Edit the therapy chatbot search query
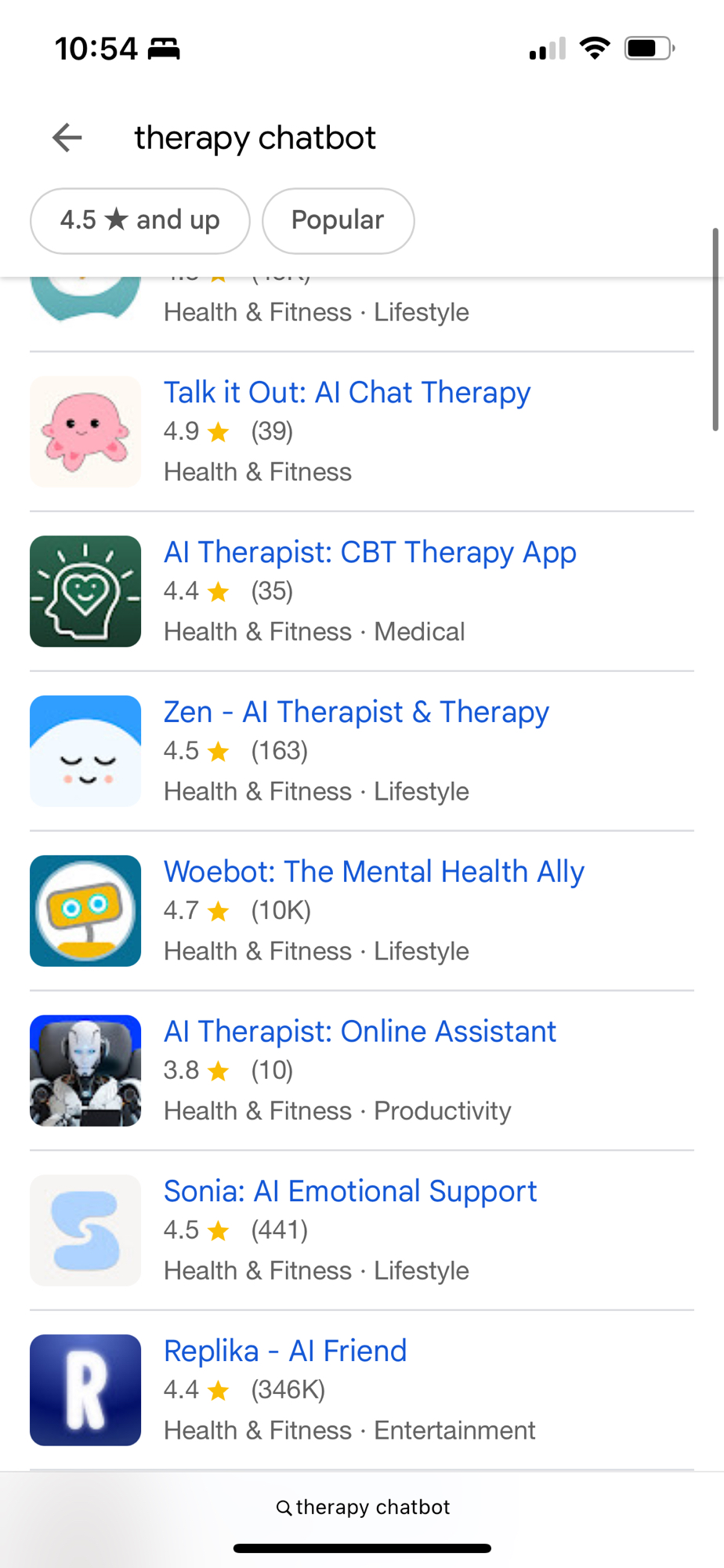The height and width of the screenshot is (1568, 724). click(255, 138)
